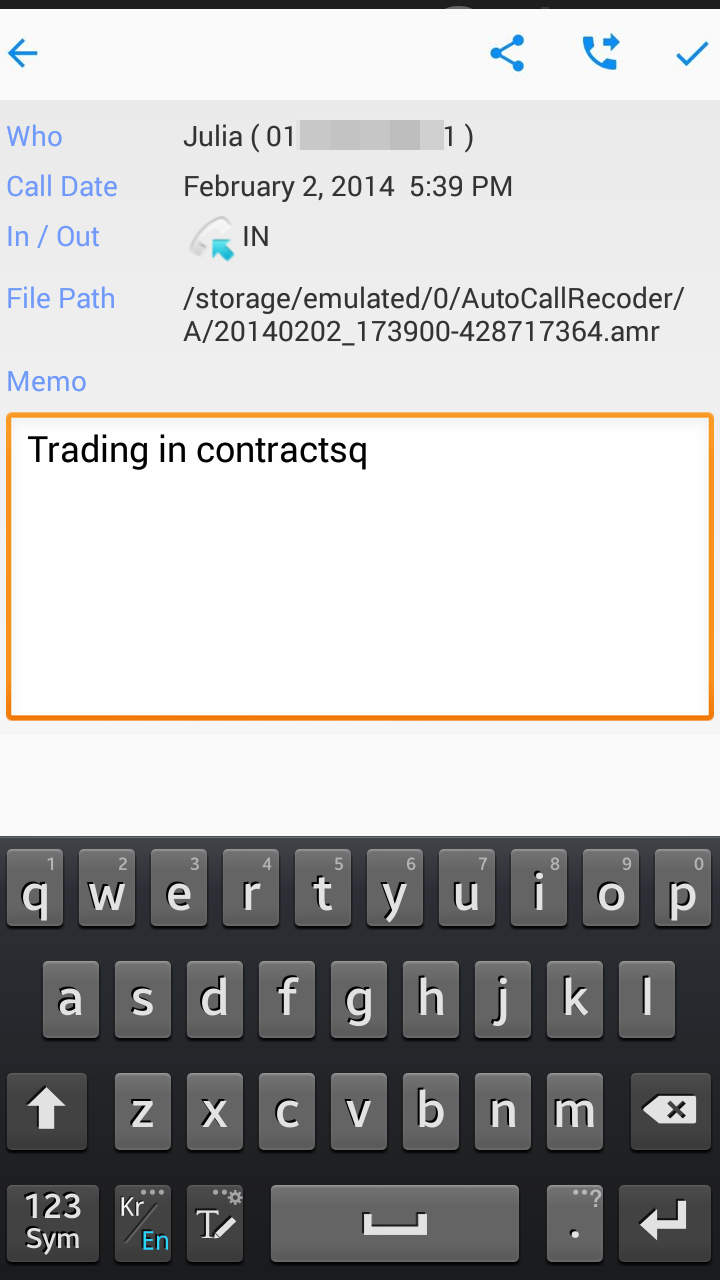The width and height of the screenshot is (720, 1280).
Task: Save changes with the checkmark icon
Action: (x=690, y=53)
